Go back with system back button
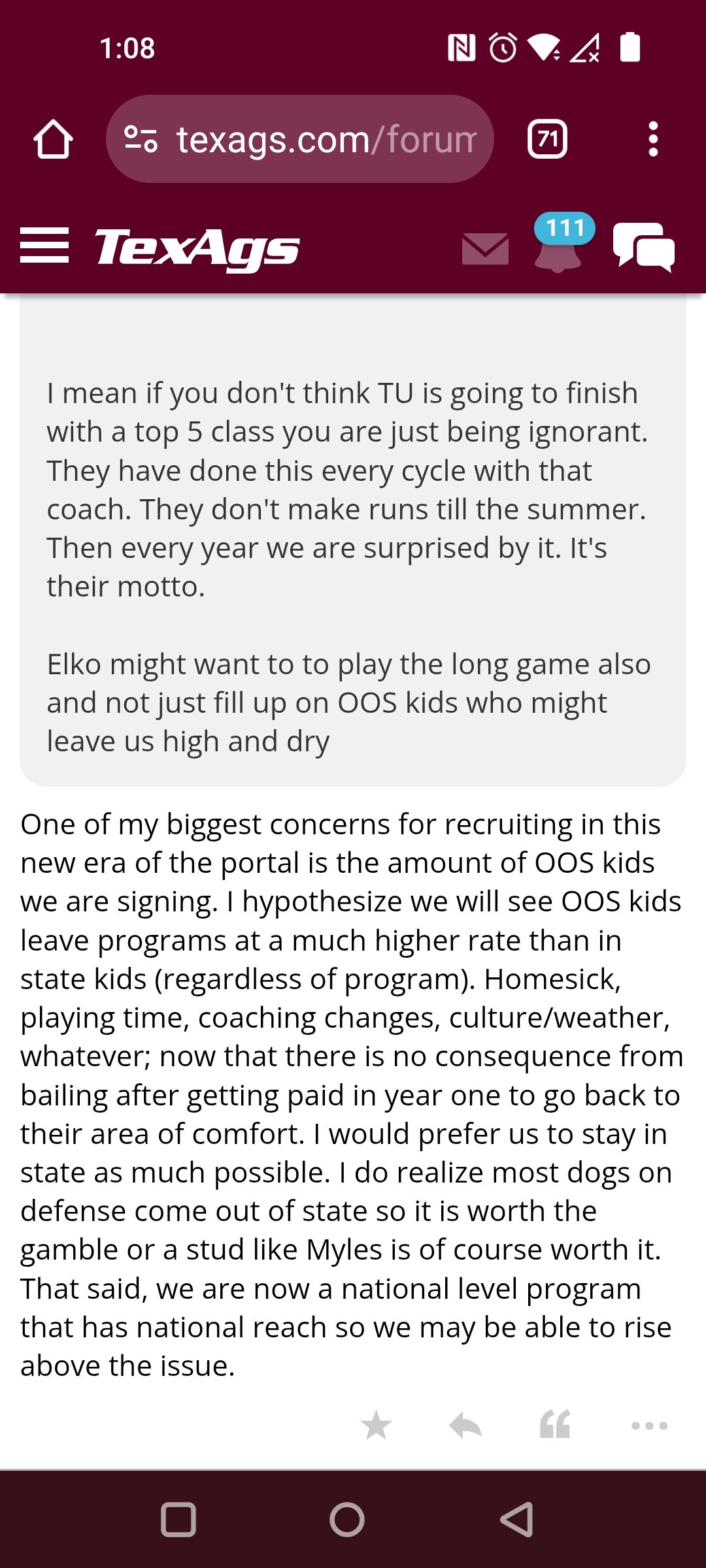 point(517,1520)
